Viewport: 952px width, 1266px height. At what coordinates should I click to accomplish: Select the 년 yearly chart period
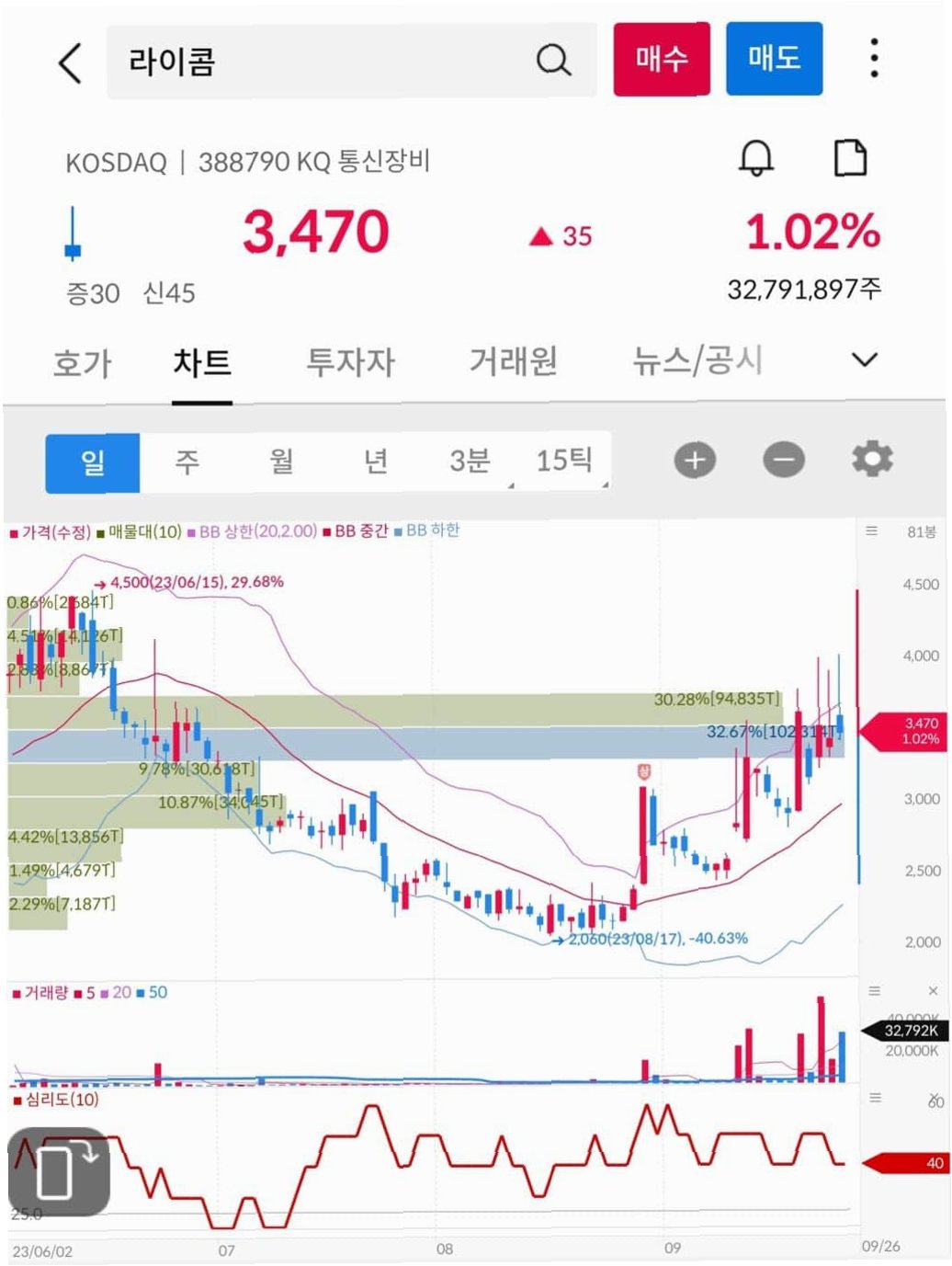point(375,462)
